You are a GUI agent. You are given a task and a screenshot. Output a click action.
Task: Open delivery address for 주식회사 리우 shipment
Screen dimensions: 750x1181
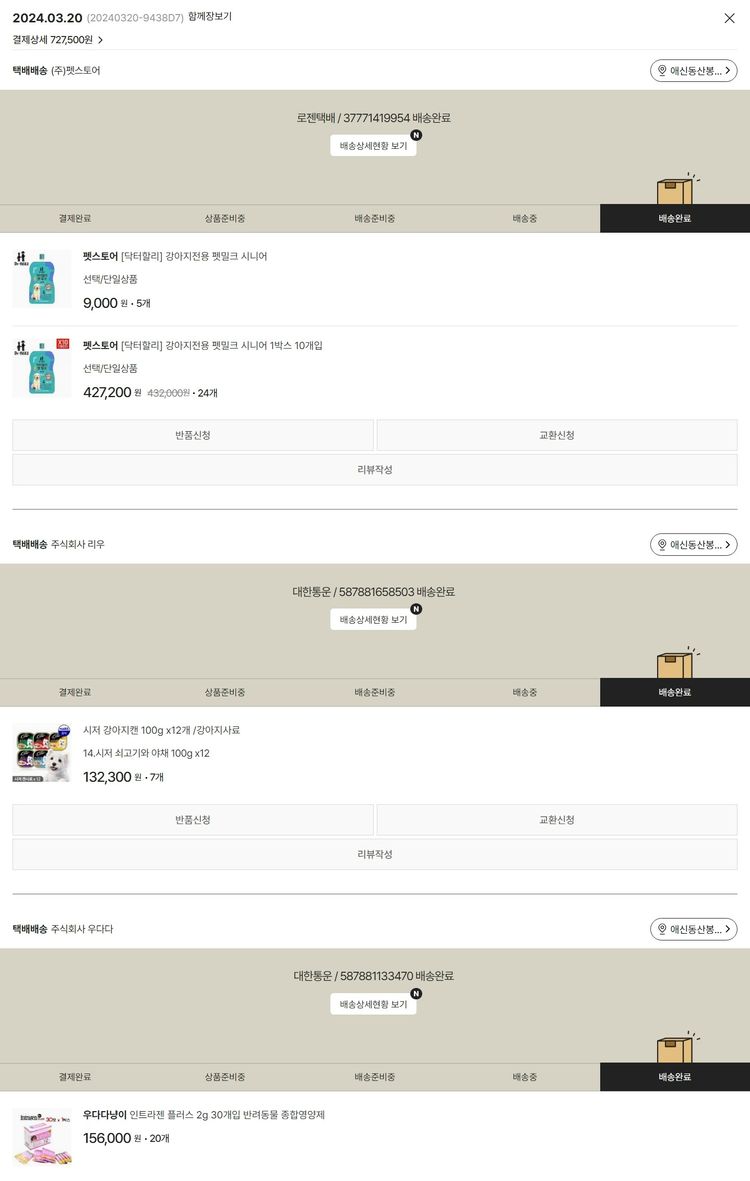click(693, 545)
